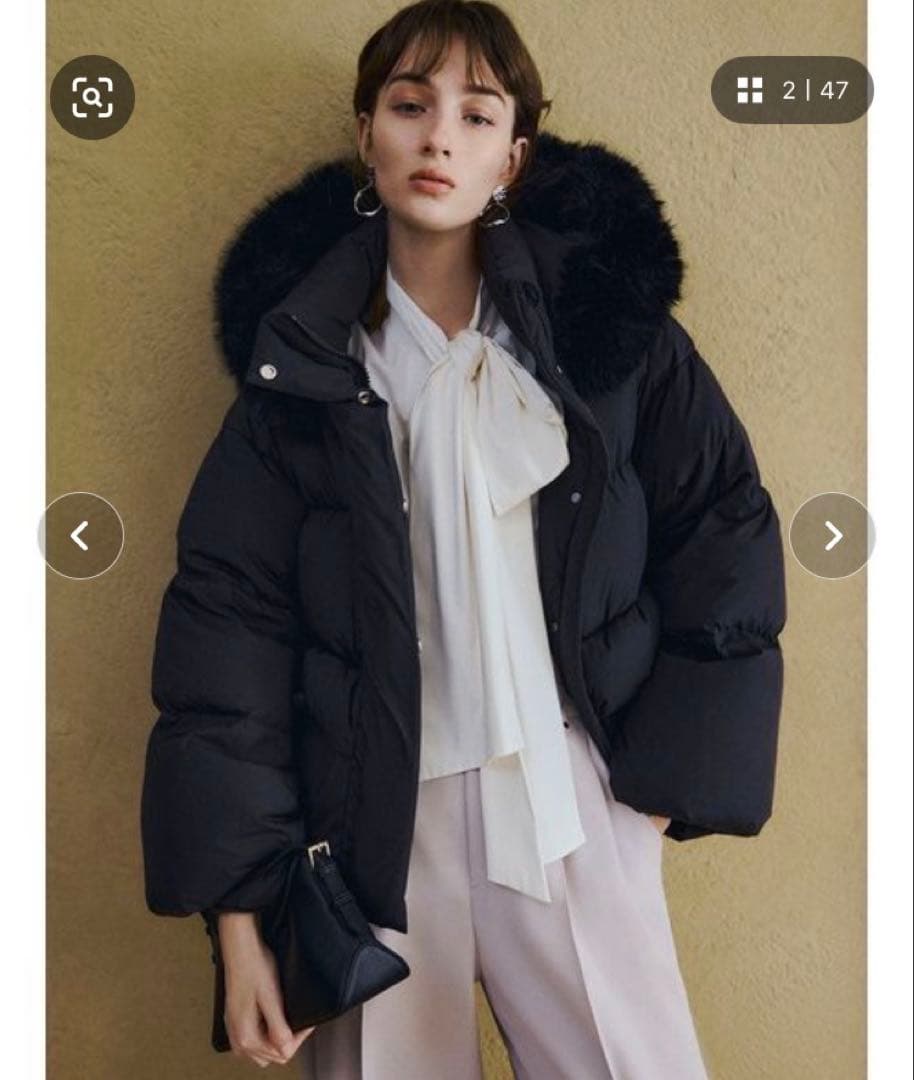Go to the previous photo
914x1080 pixels.
tap(81, 536)
